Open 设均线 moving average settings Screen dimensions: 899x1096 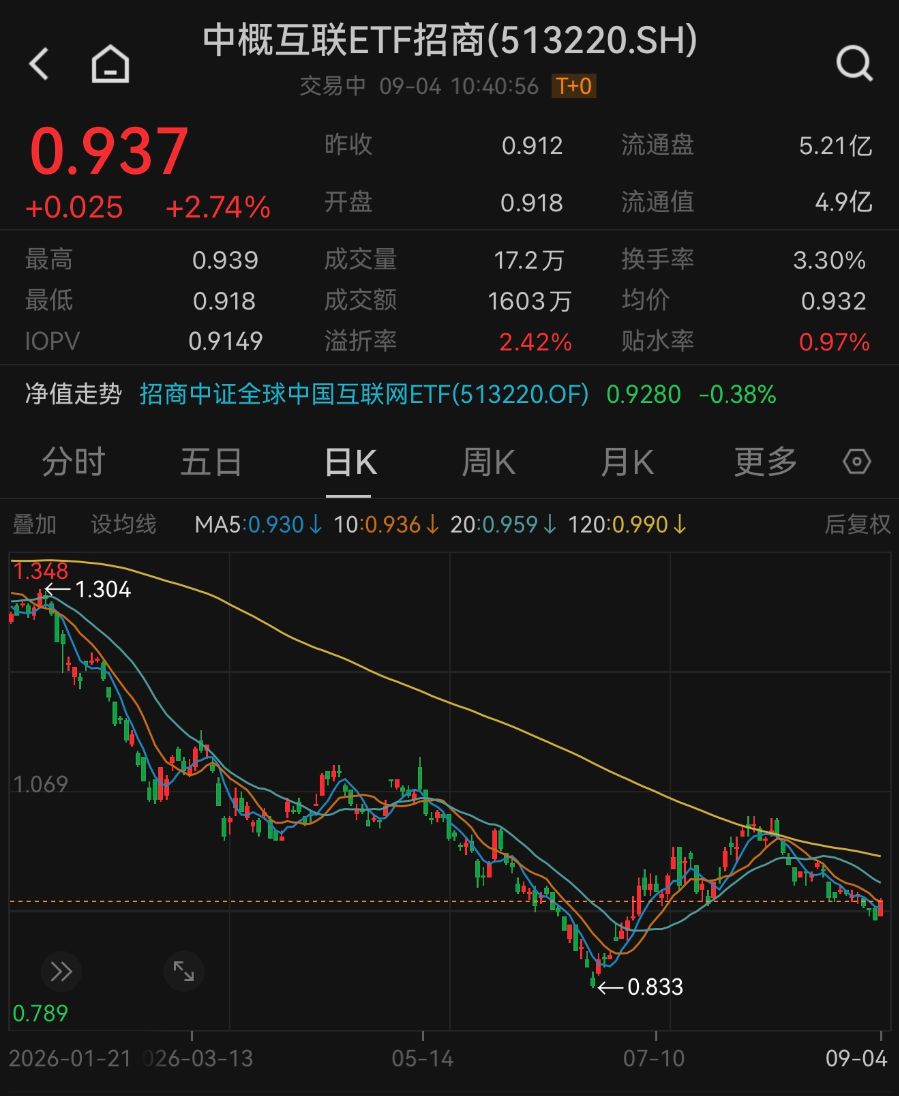(x=124, y=524)
